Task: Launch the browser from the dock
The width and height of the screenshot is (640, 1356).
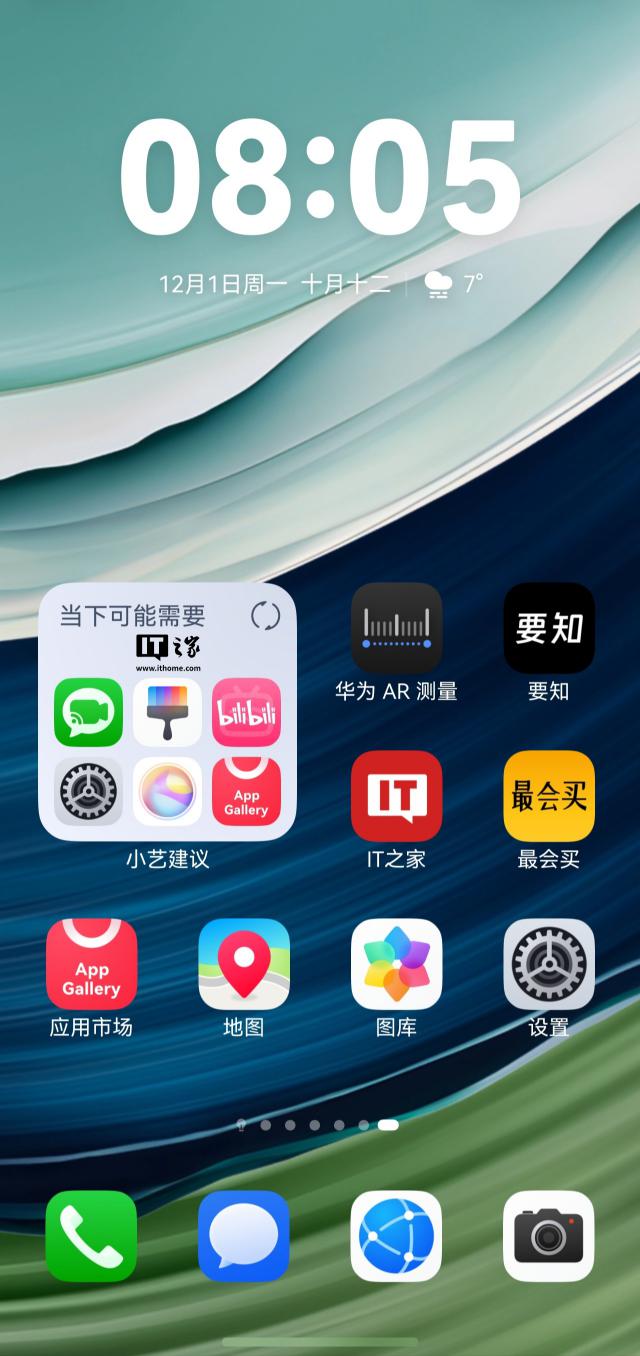Action: [396, 1236]
